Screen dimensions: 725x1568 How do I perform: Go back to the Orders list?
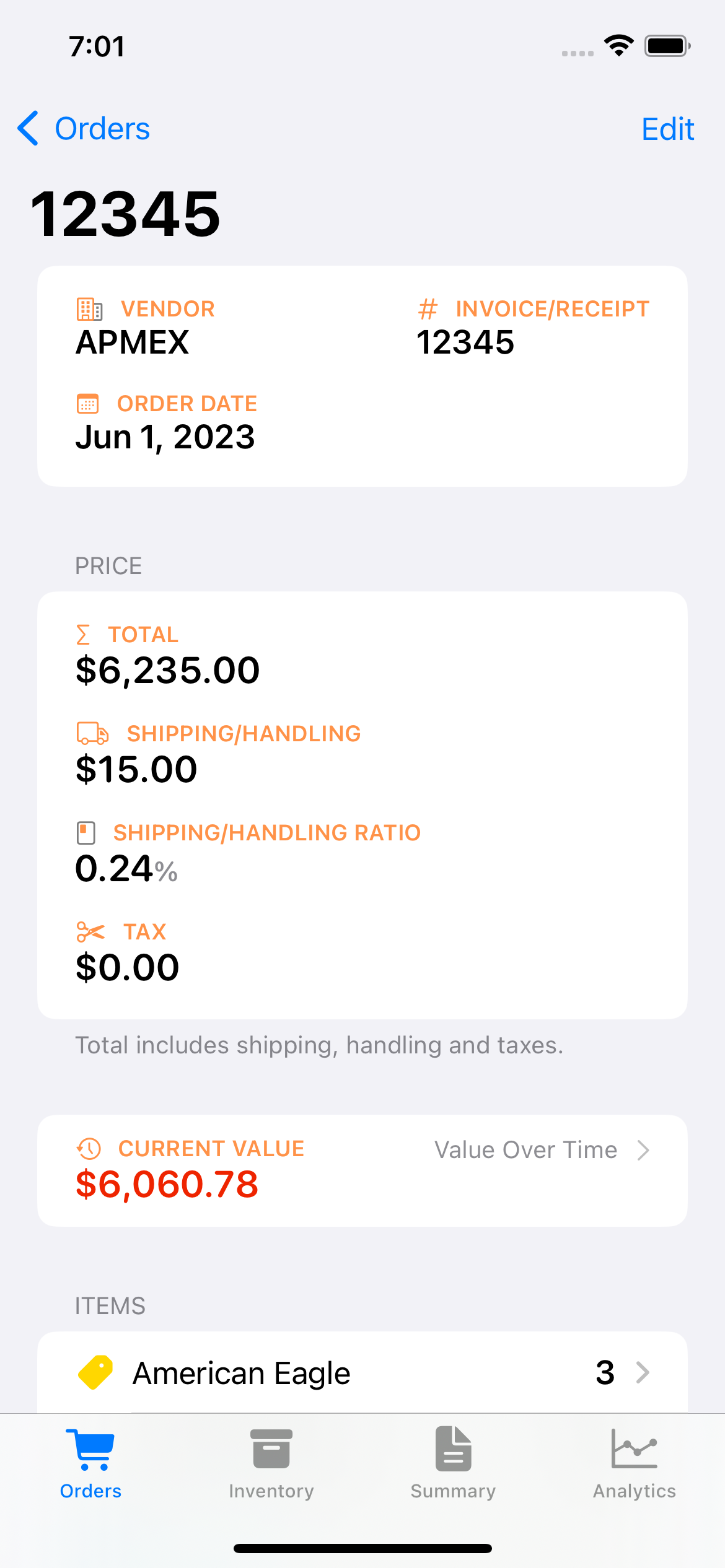coord(84,129)
